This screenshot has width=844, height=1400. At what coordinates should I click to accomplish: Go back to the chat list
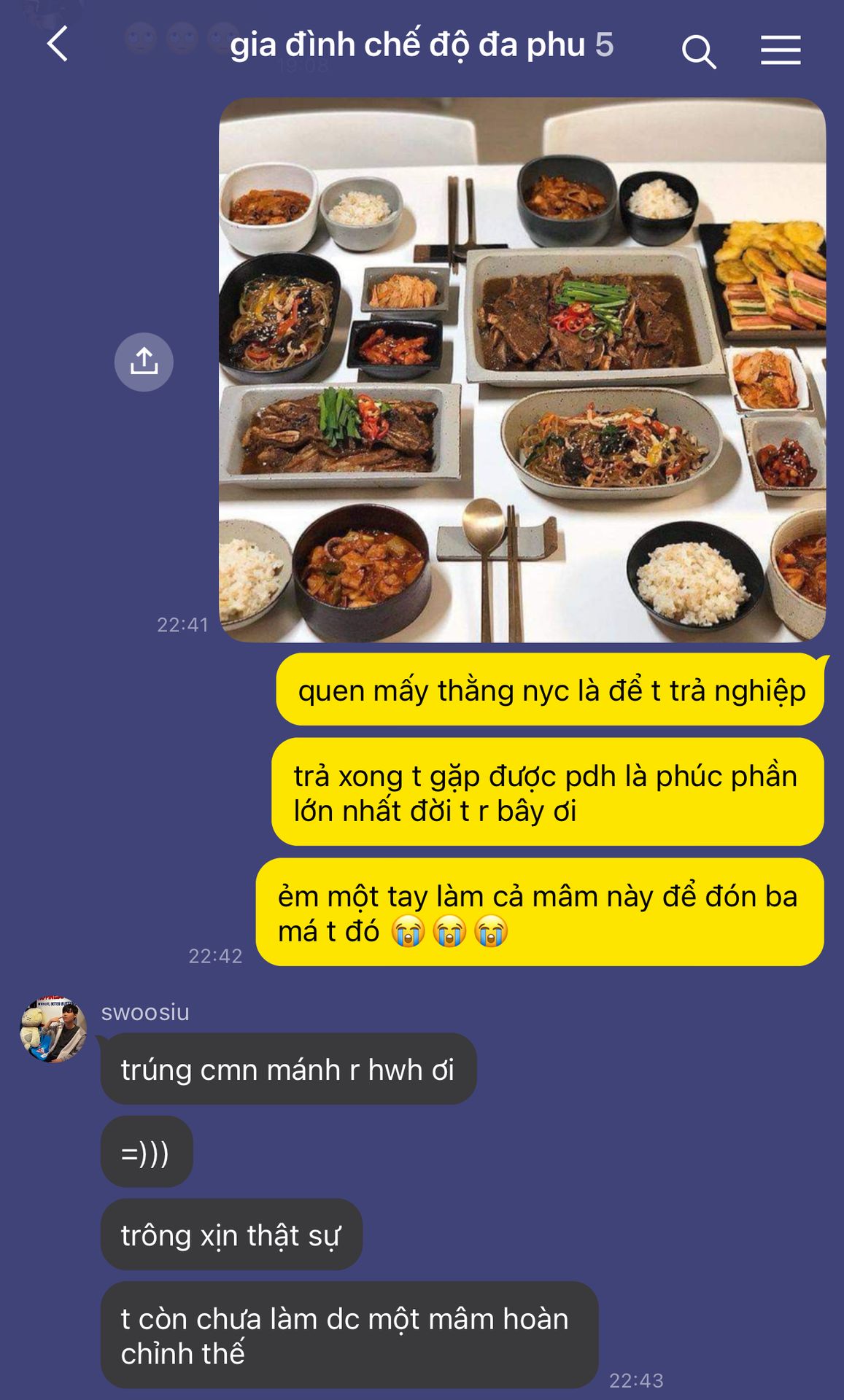58,44
